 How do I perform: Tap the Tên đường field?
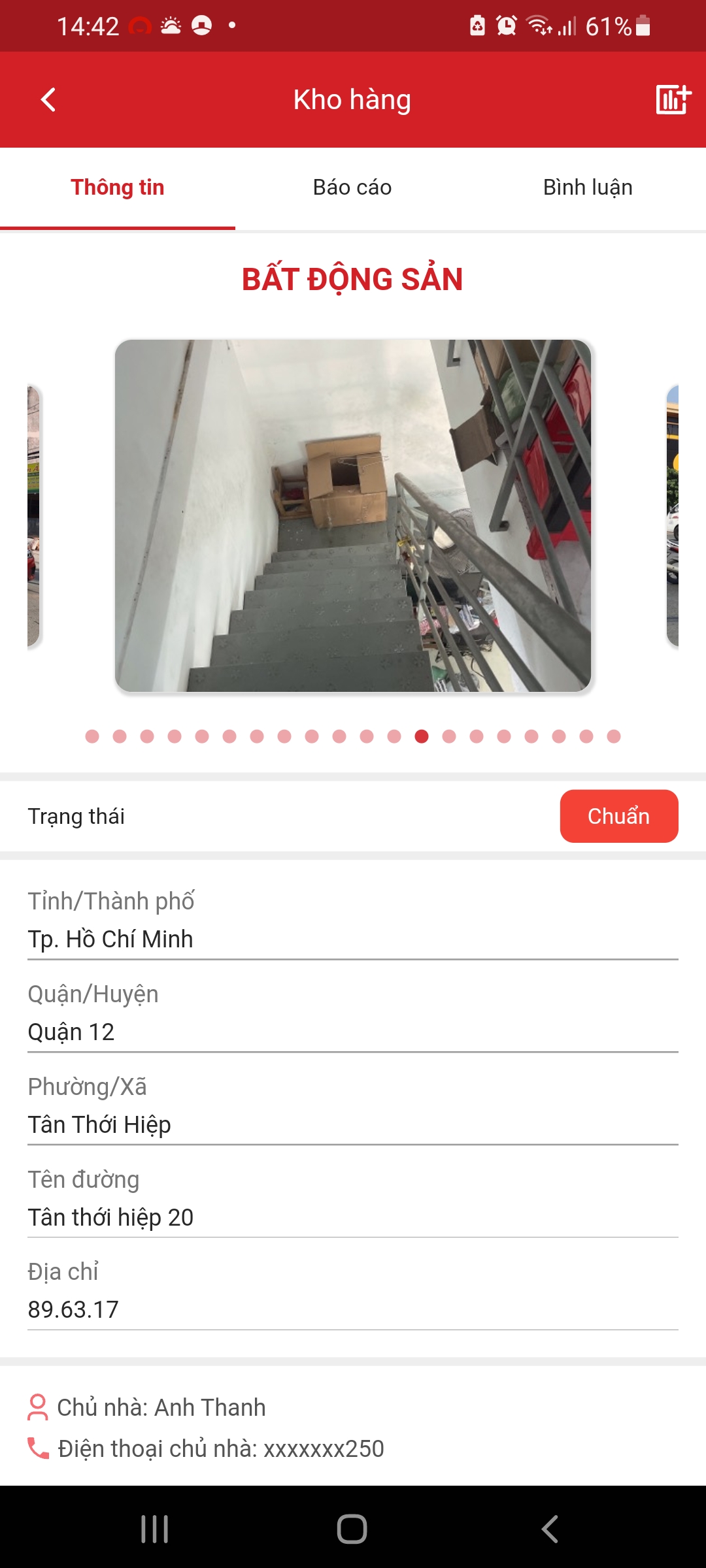[353, 1200]
